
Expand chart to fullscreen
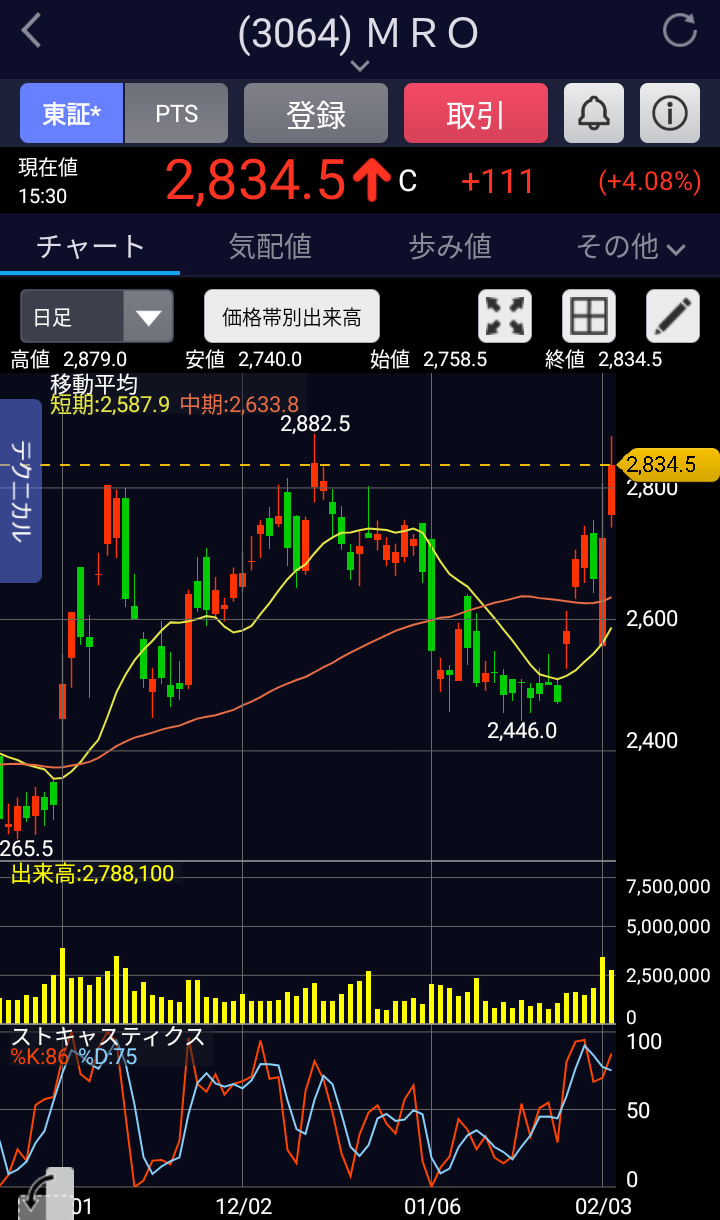click(x=505, y=317)
